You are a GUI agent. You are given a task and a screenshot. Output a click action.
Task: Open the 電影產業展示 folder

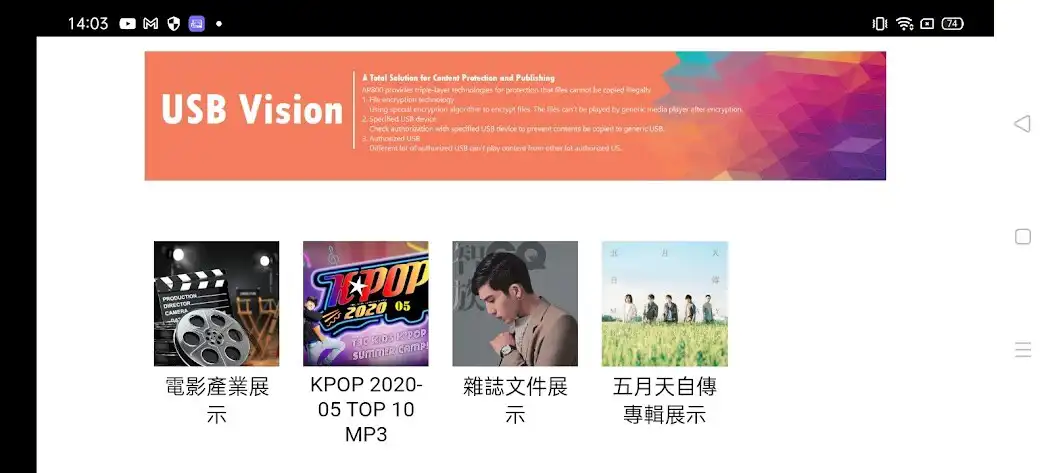pyautogui.click(x=216, y=304)
